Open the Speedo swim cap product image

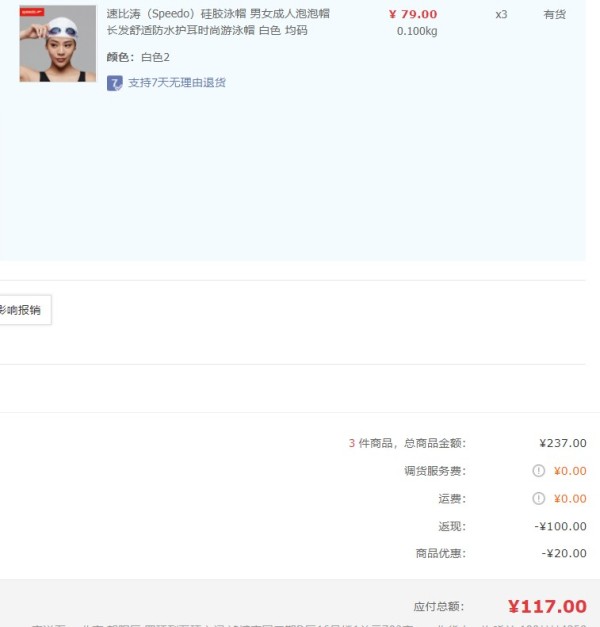[x=58, y=44]
